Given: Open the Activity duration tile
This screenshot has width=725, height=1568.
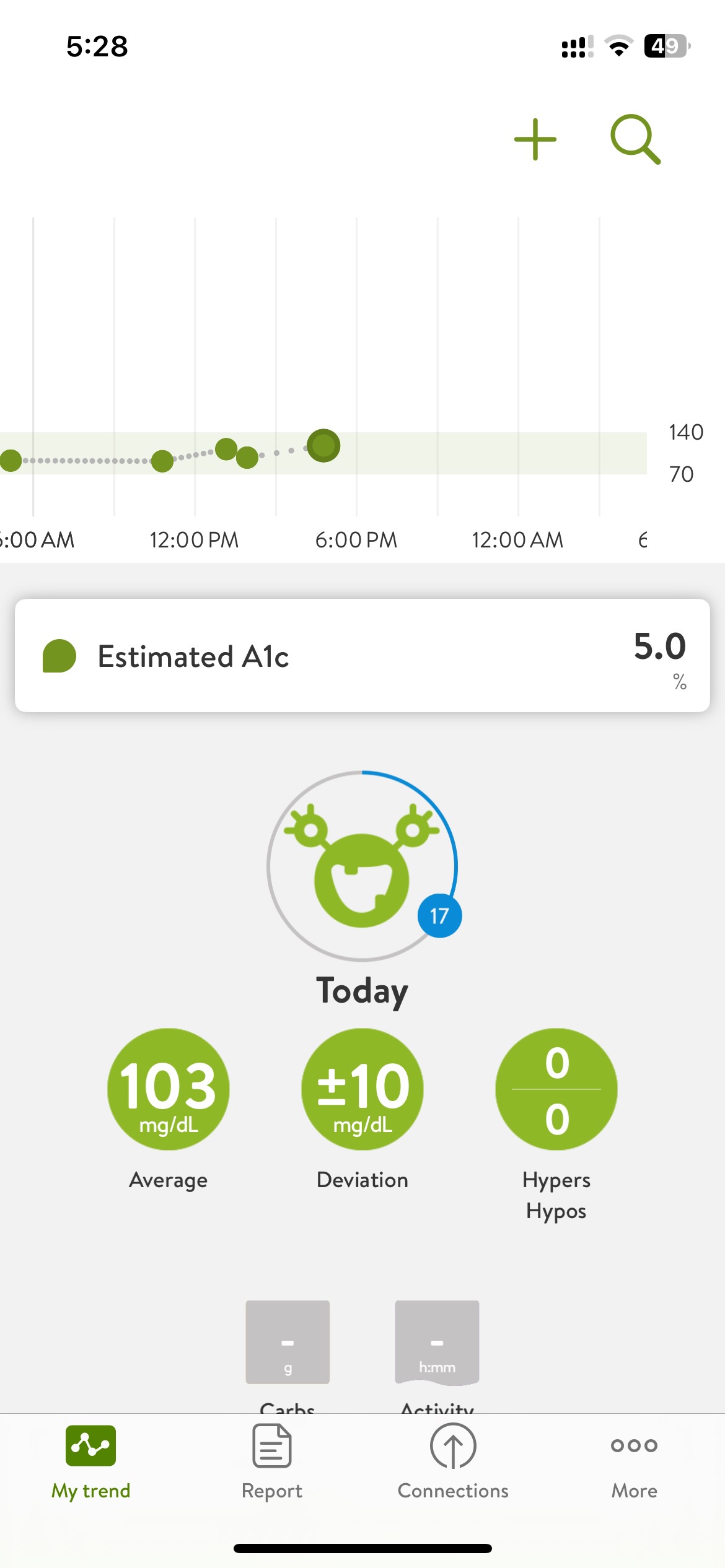Looking at the screenshot, I should (437, 1342).
